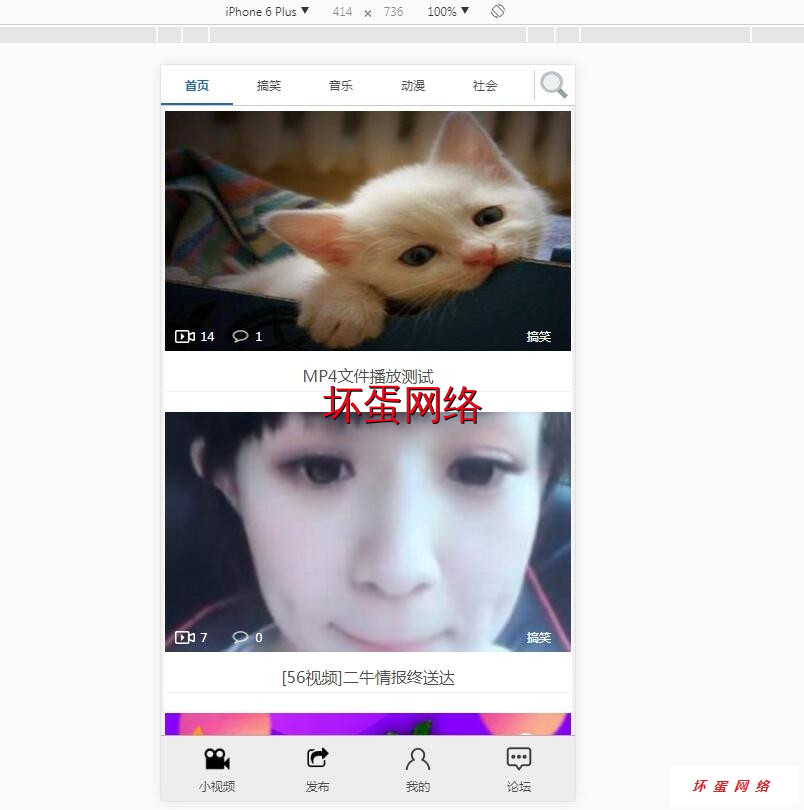Open the search magnifier icon
Screen dimensions: 804x810
point(554,85)
